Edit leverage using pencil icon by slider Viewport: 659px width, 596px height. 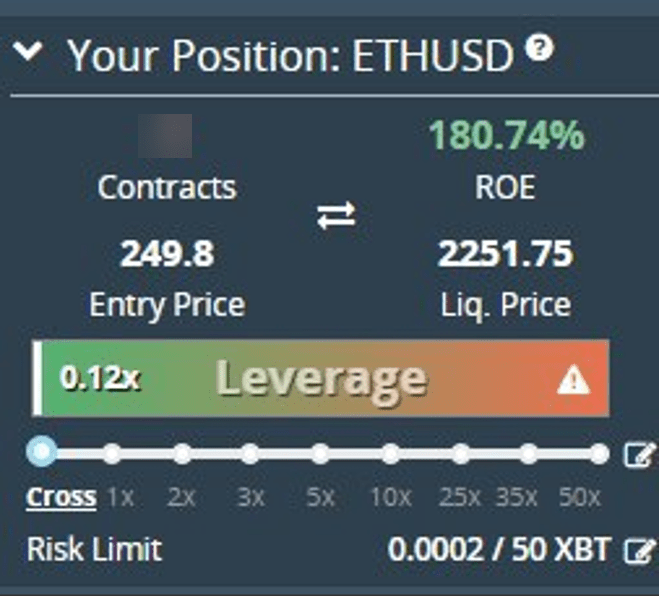coord(636,456)
